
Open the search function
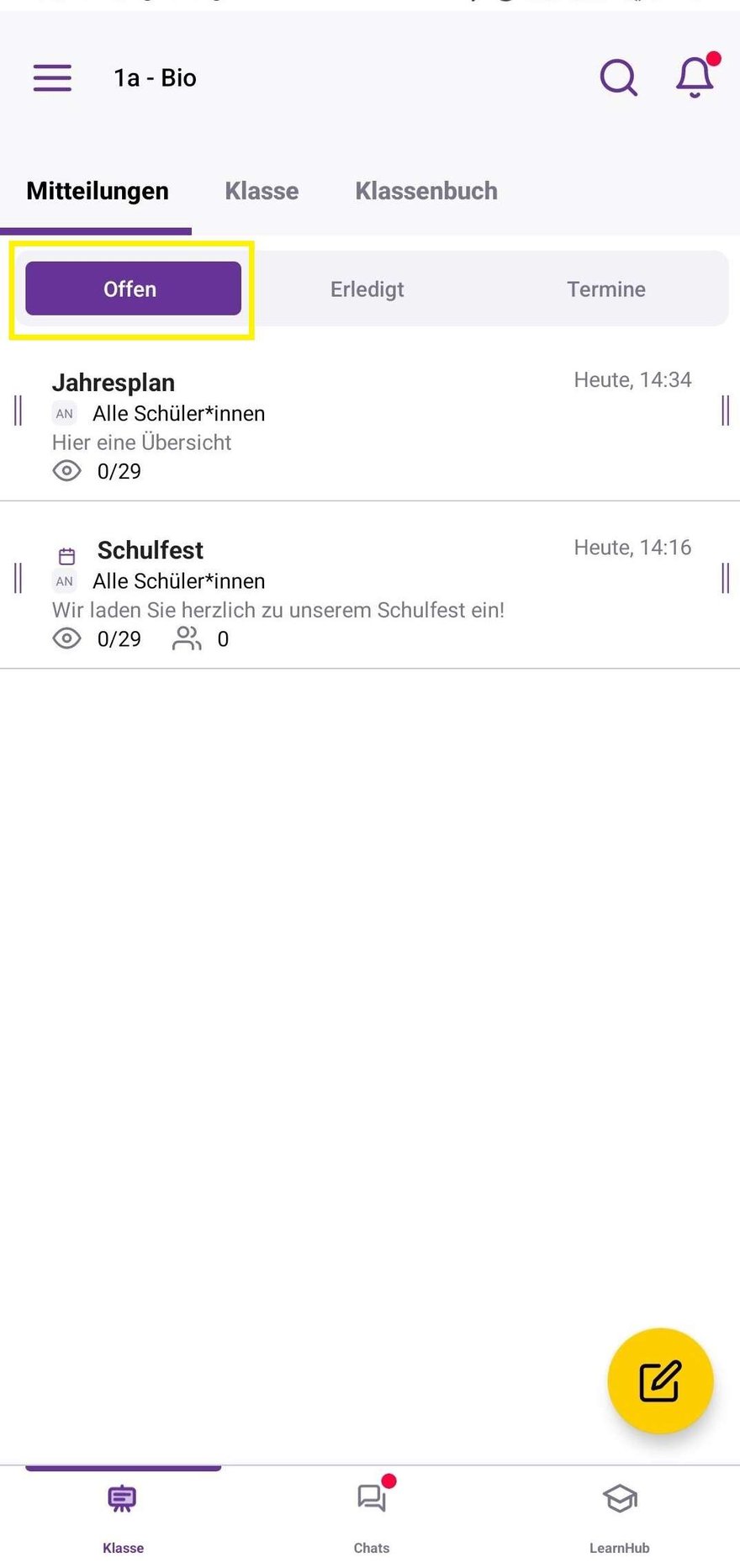tap(619, 77)
